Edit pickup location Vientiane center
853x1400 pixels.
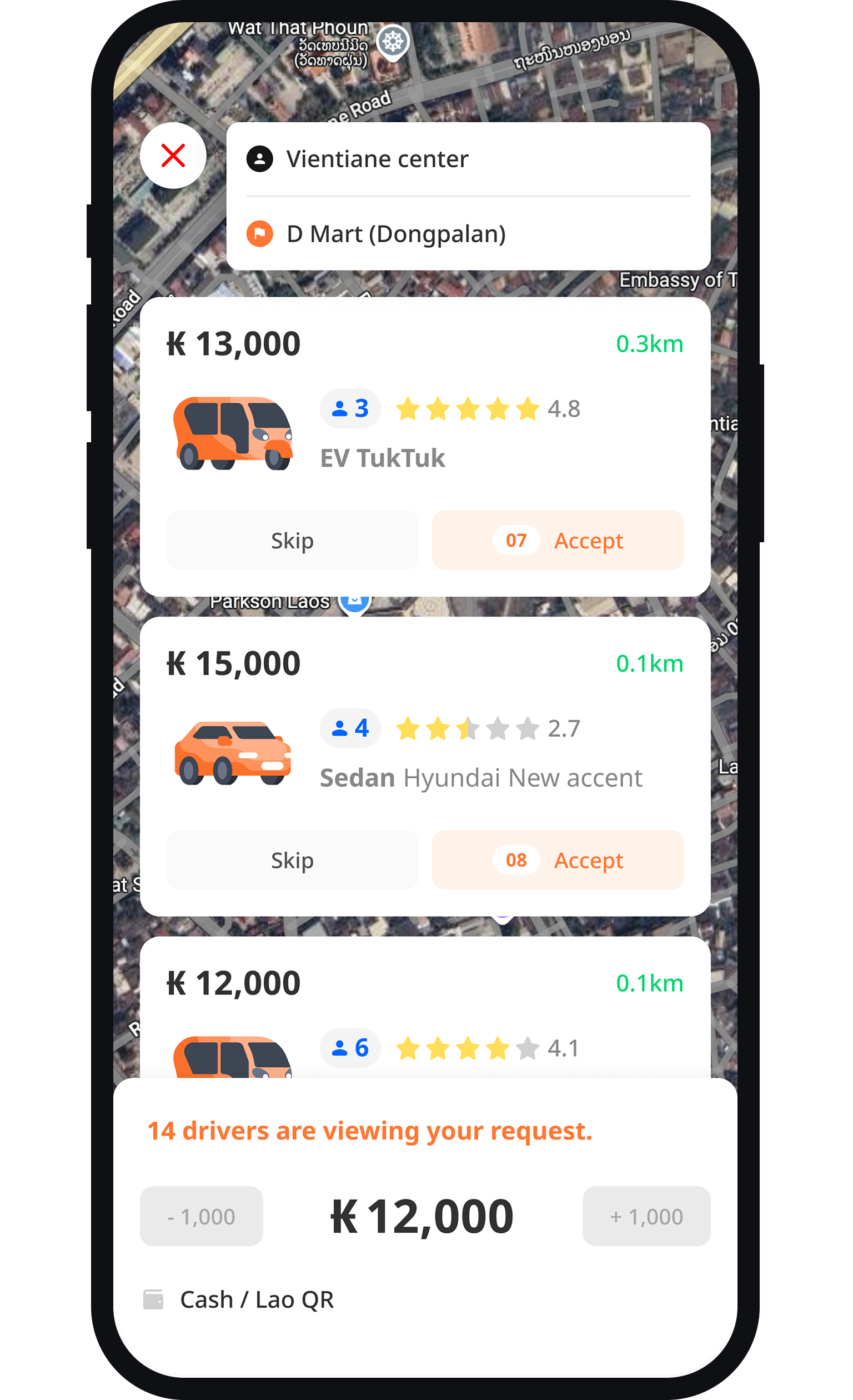point(377,159)
